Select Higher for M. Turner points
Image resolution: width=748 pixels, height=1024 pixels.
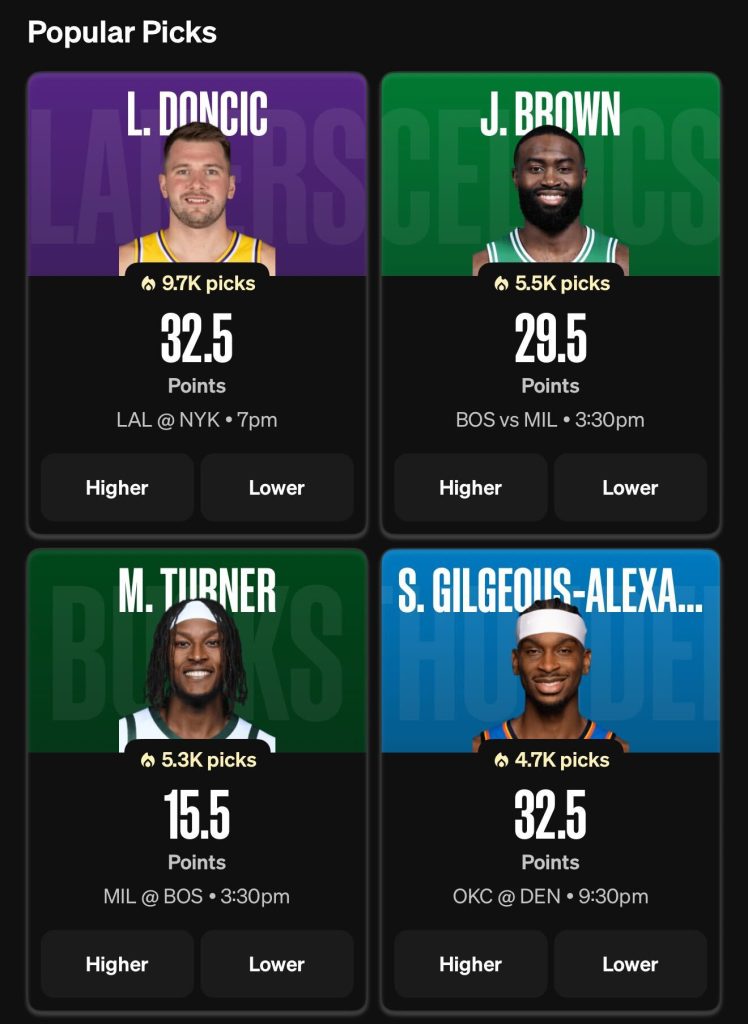click(117, 964)
